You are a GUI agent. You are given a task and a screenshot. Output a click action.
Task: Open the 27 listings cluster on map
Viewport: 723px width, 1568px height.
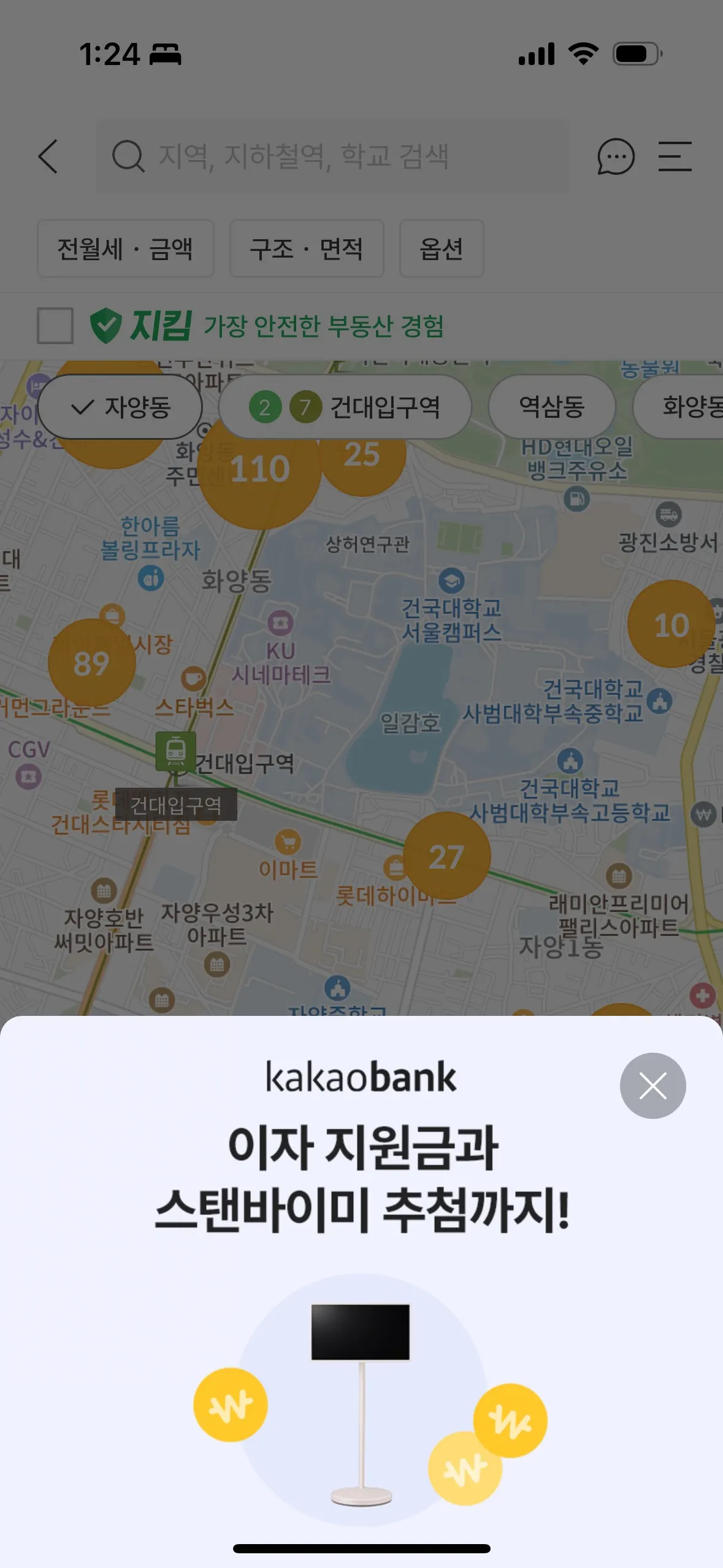pos(447,856)
